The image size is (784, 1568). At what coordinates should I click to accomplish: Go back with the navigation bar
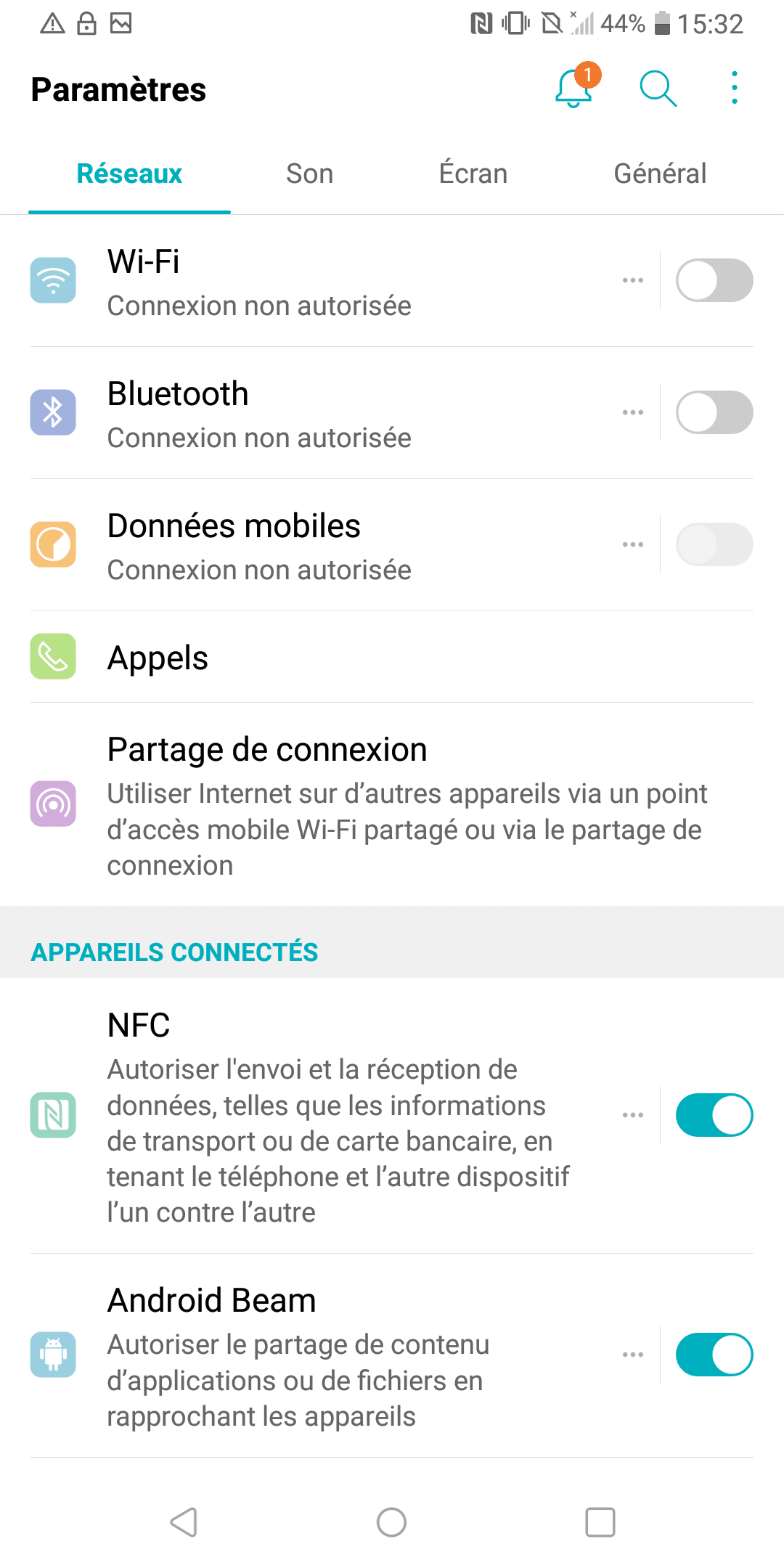(x=184, y=1522)
